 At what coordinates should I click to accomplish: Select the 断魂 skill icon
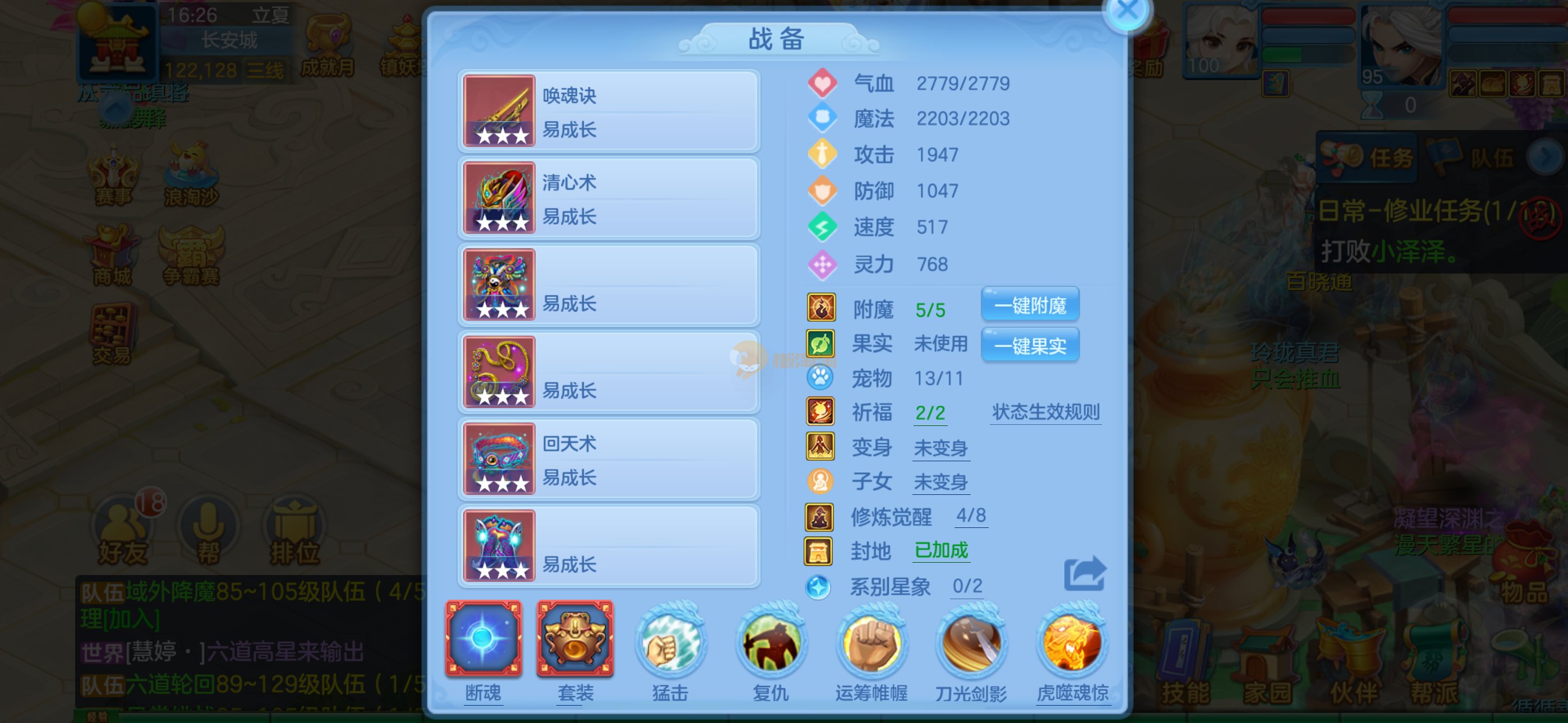coord(483,639)
